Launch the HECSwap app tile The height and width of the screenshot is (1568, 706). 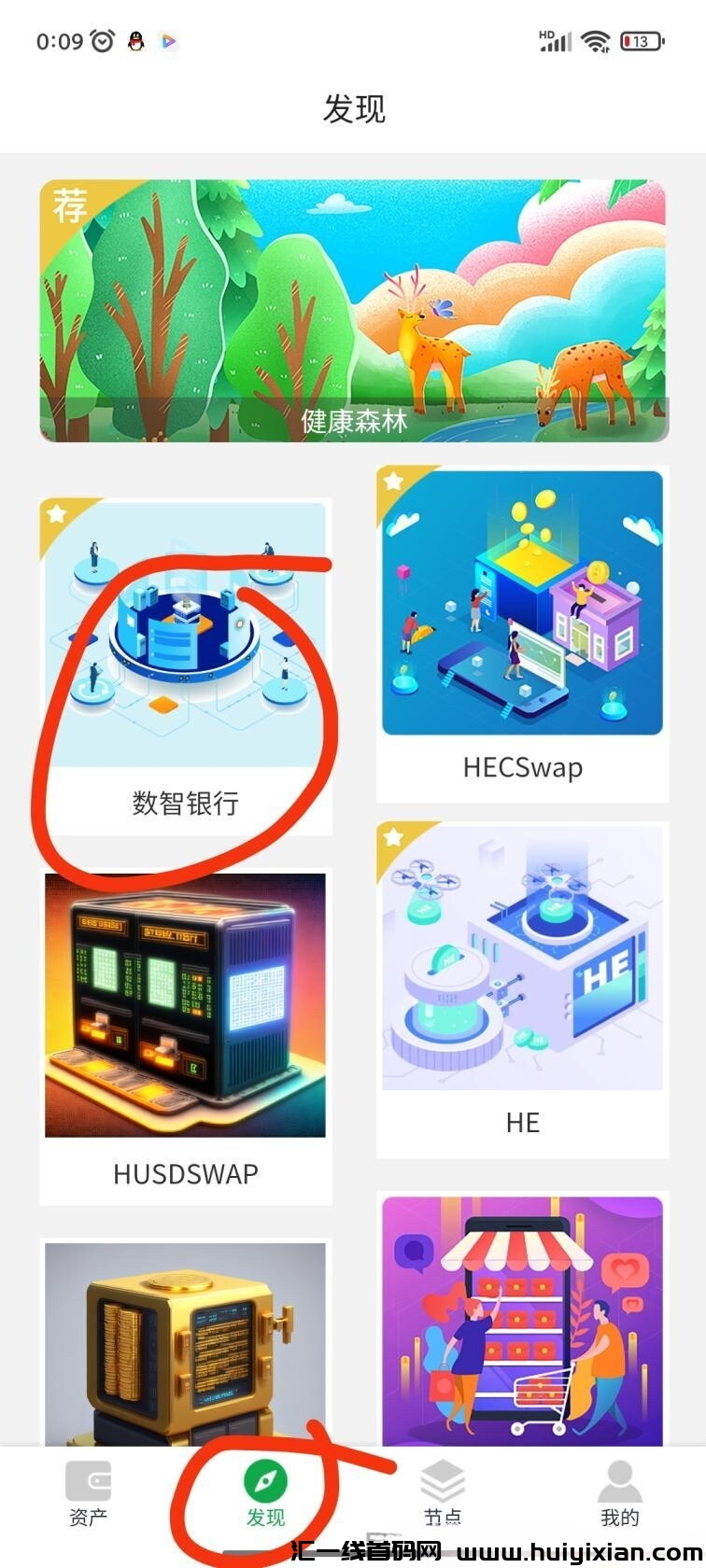click(x=522, y=633)
